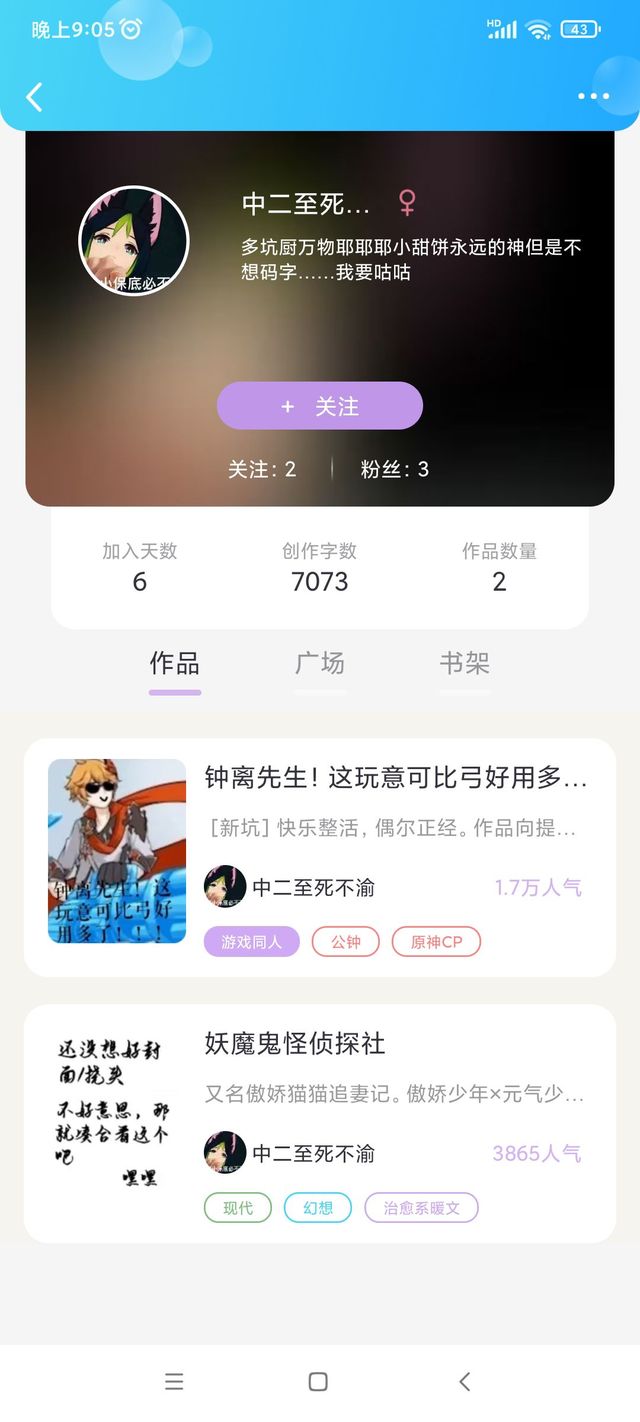640x1422 pixels.
Task: Select the 现代 tag chip
Action: click(x=238, y=1208)
